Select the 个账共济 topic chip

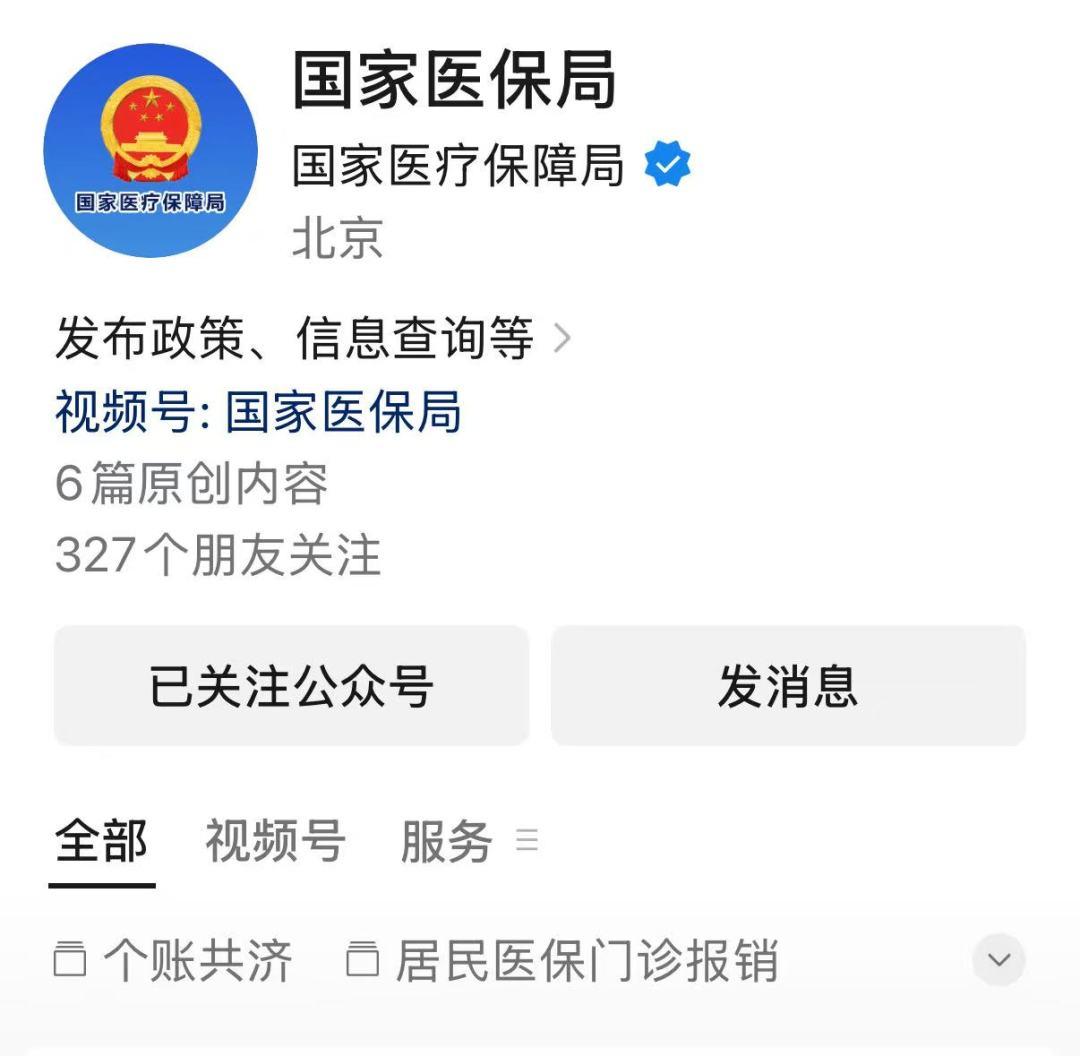click(173, 961)
